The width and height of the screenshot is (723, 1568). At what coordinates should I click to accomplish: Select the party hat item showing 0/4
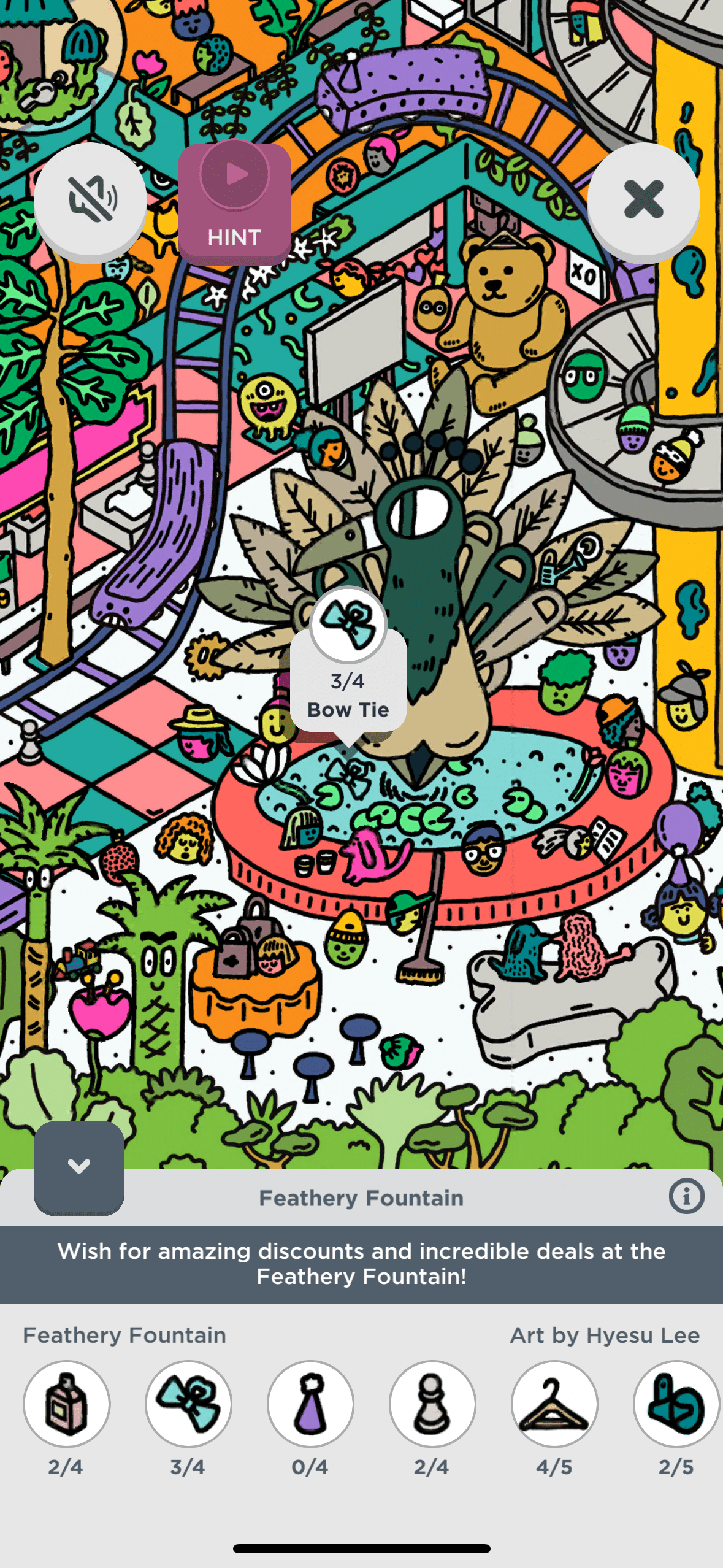310,1404
